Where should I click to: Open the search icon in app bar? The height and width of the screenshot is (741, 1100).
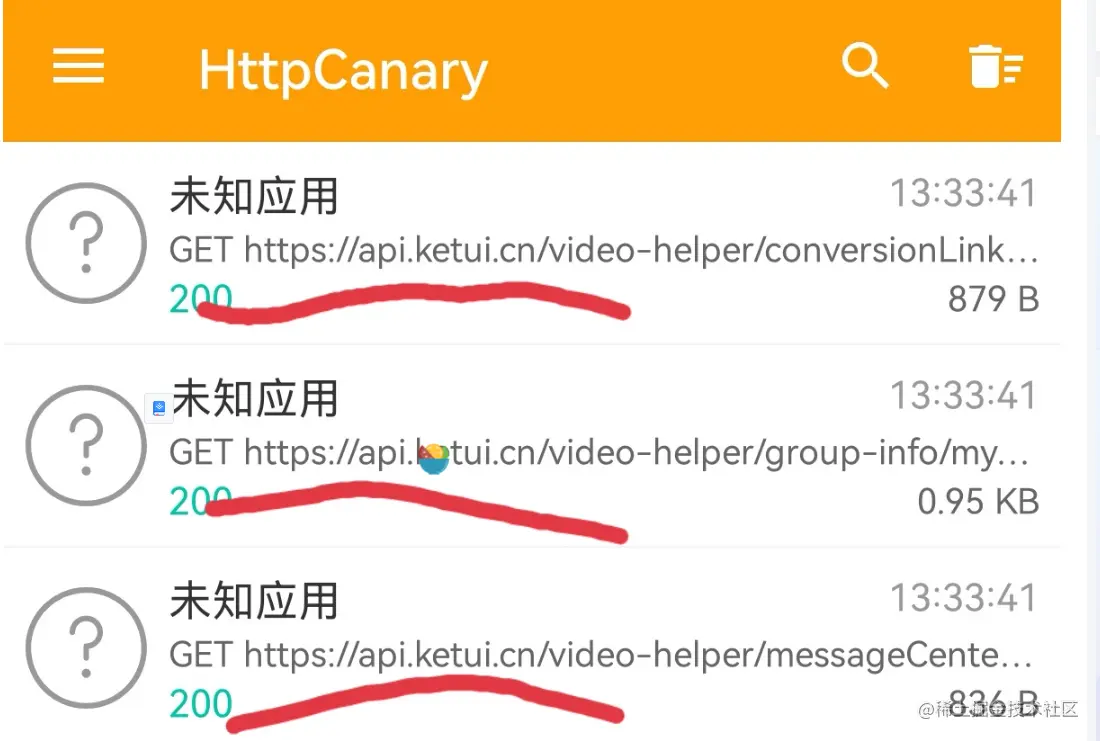pos(864,67)
